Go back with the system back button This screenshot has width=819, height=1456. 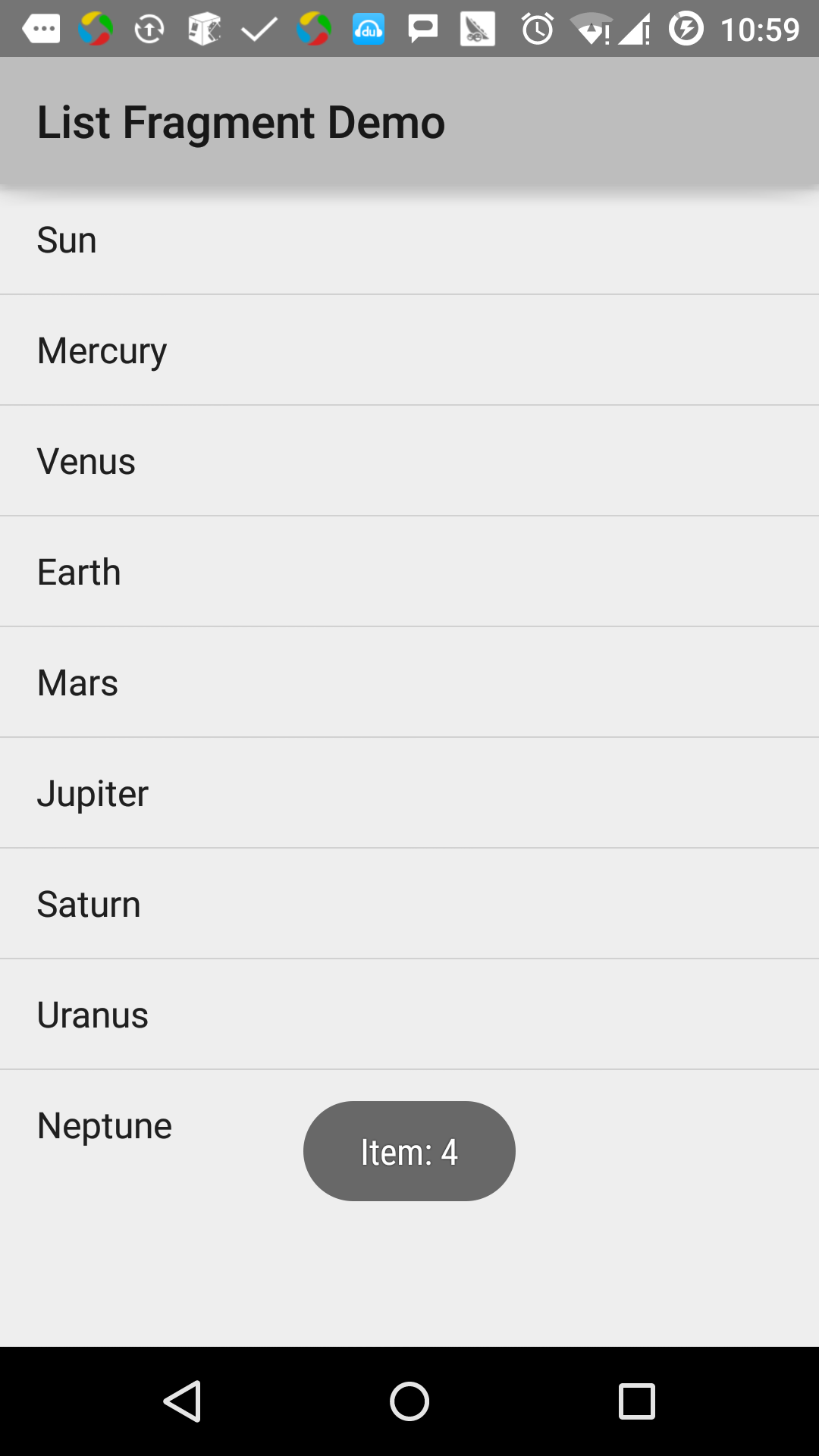click(x=182, y=1401)
